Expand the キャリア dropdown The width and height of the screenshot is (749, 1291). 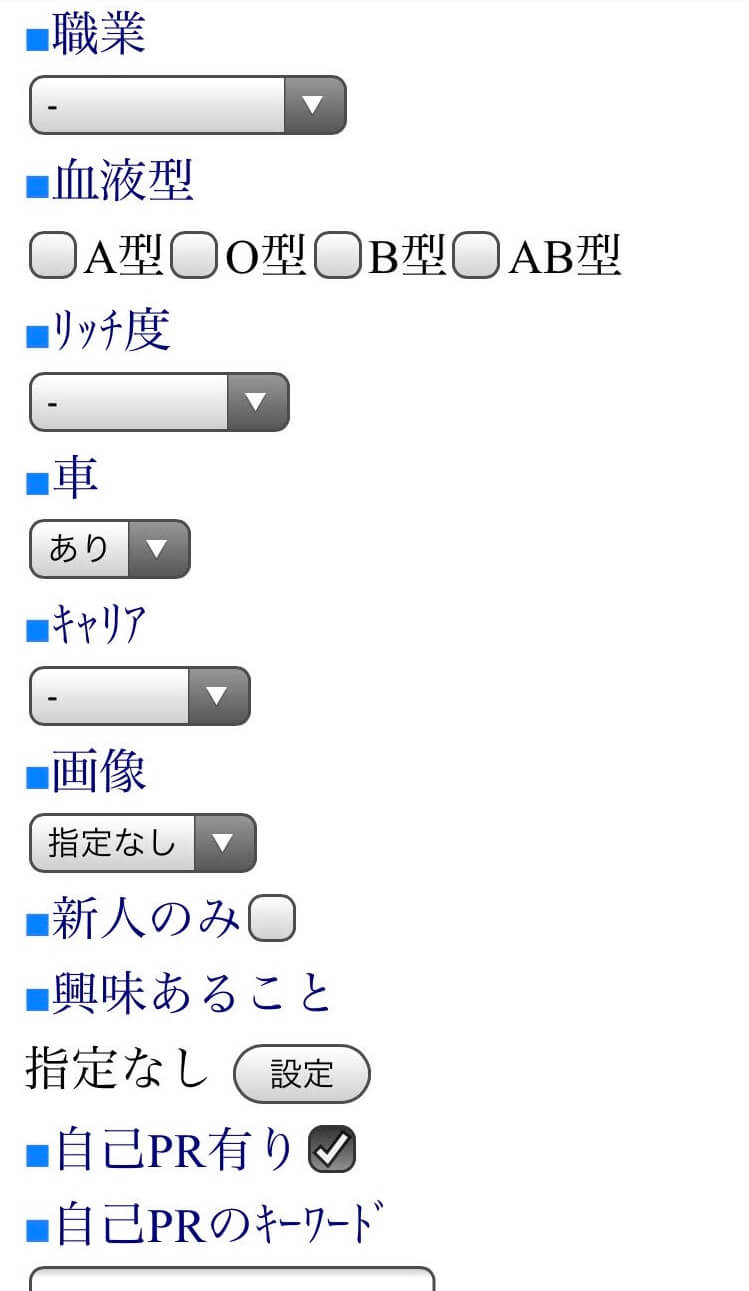pyautogui.click(x=139, y=696)
